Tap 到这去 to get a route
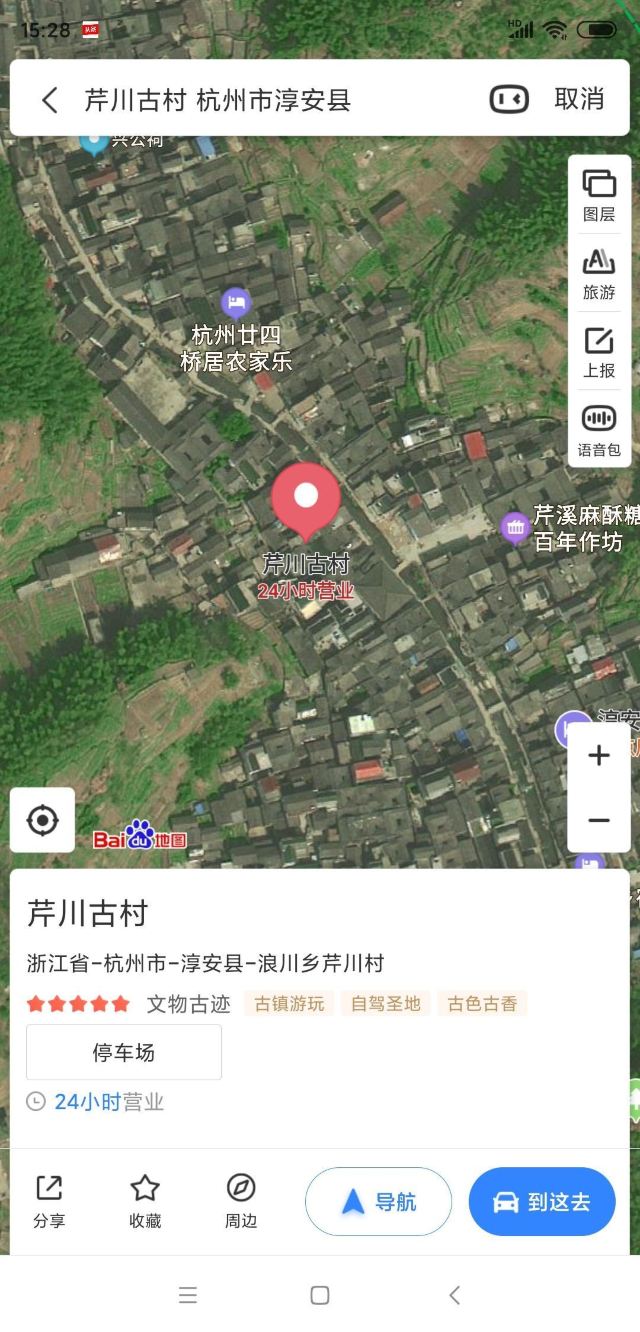This screenshot has height=1332, width=640. 542,1201
